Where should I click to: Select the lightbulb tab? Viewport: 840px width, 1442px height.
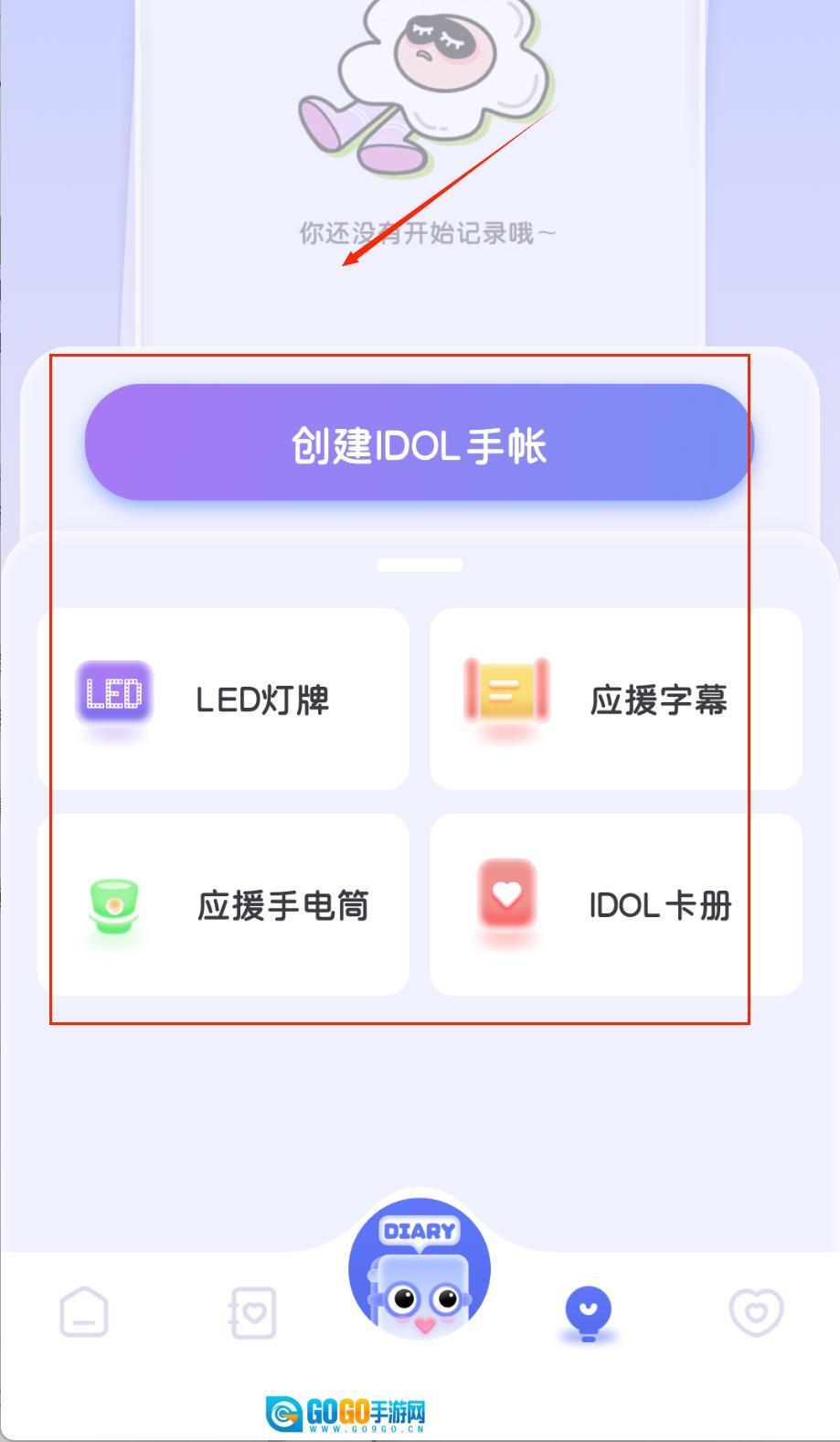(x=588, y=1312)
